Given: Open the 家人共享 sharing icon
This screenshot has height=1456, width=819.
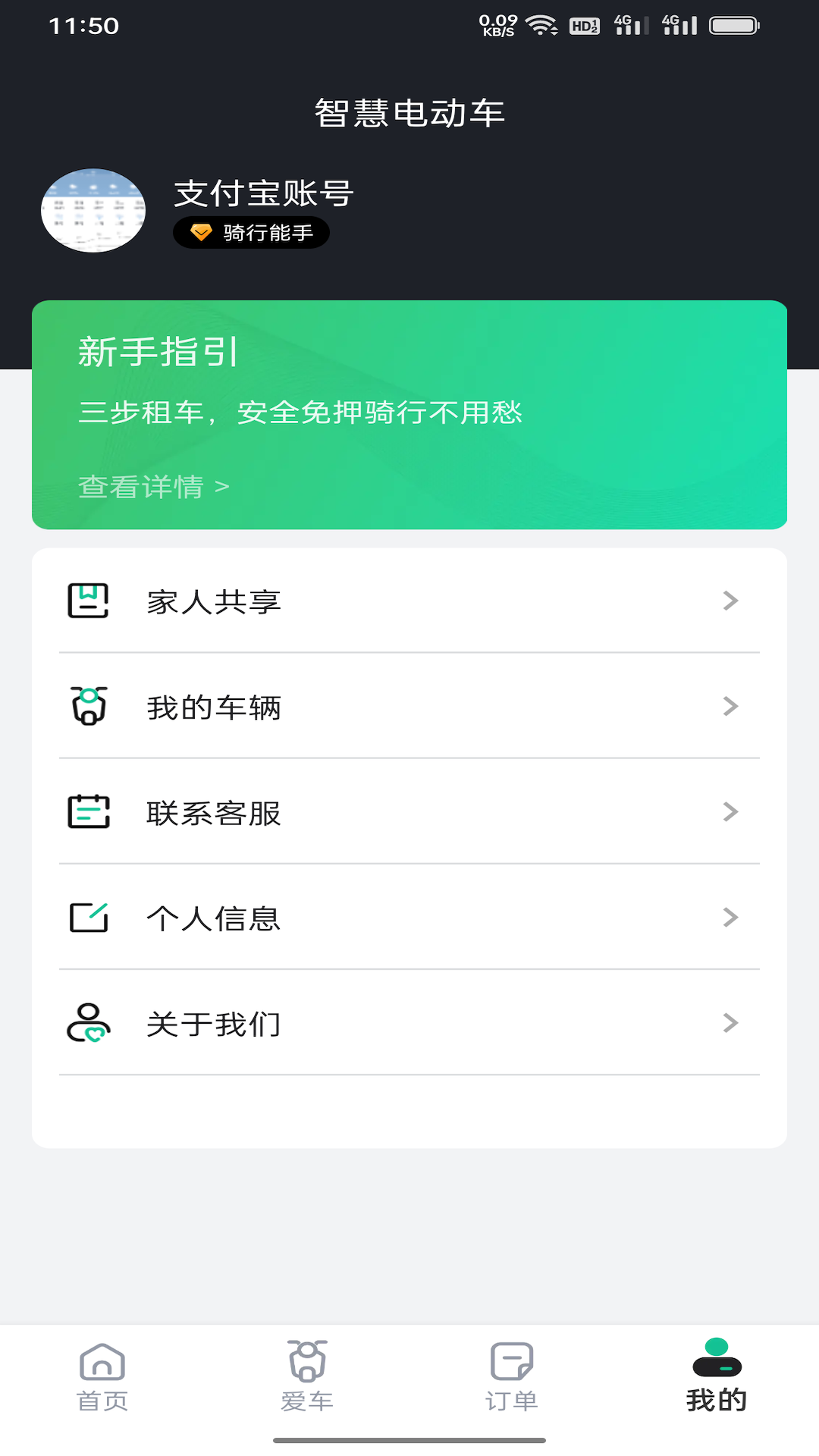Looking at the screenshot, I should click(89, 601).
